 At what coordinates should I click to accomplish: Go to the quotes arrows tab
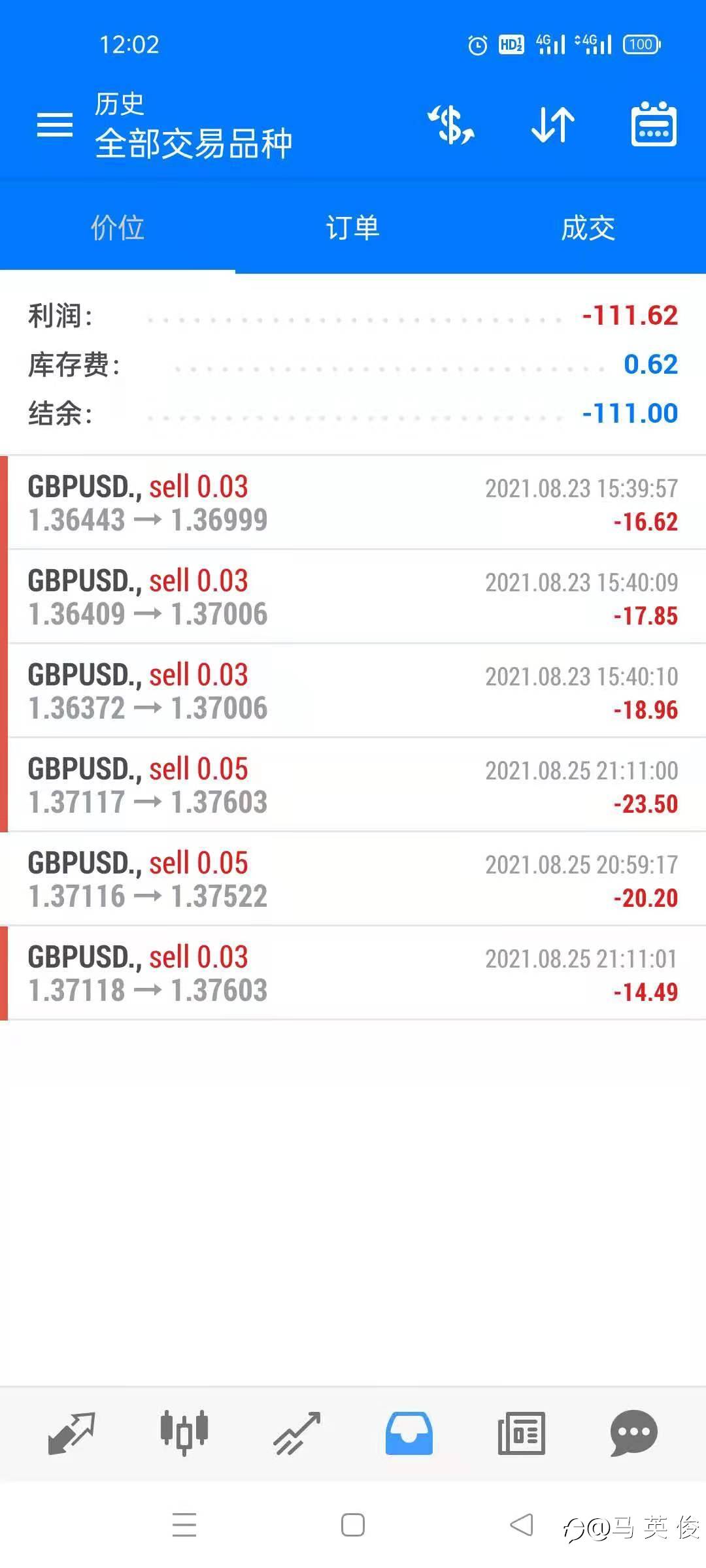coord(72,1433)
